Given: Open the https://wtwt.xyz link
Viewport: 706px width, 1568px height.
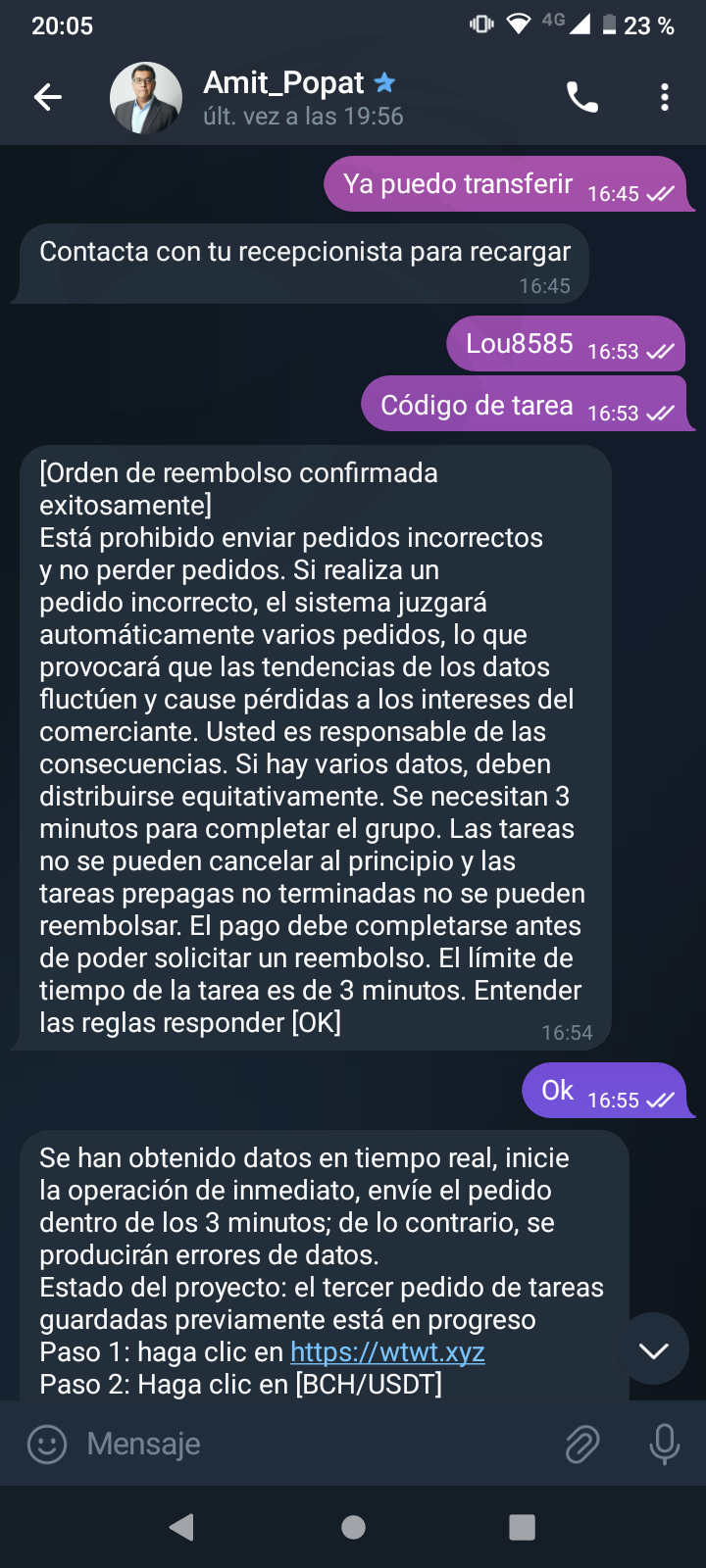Looking at the screenshot, I should point(387,1352).
